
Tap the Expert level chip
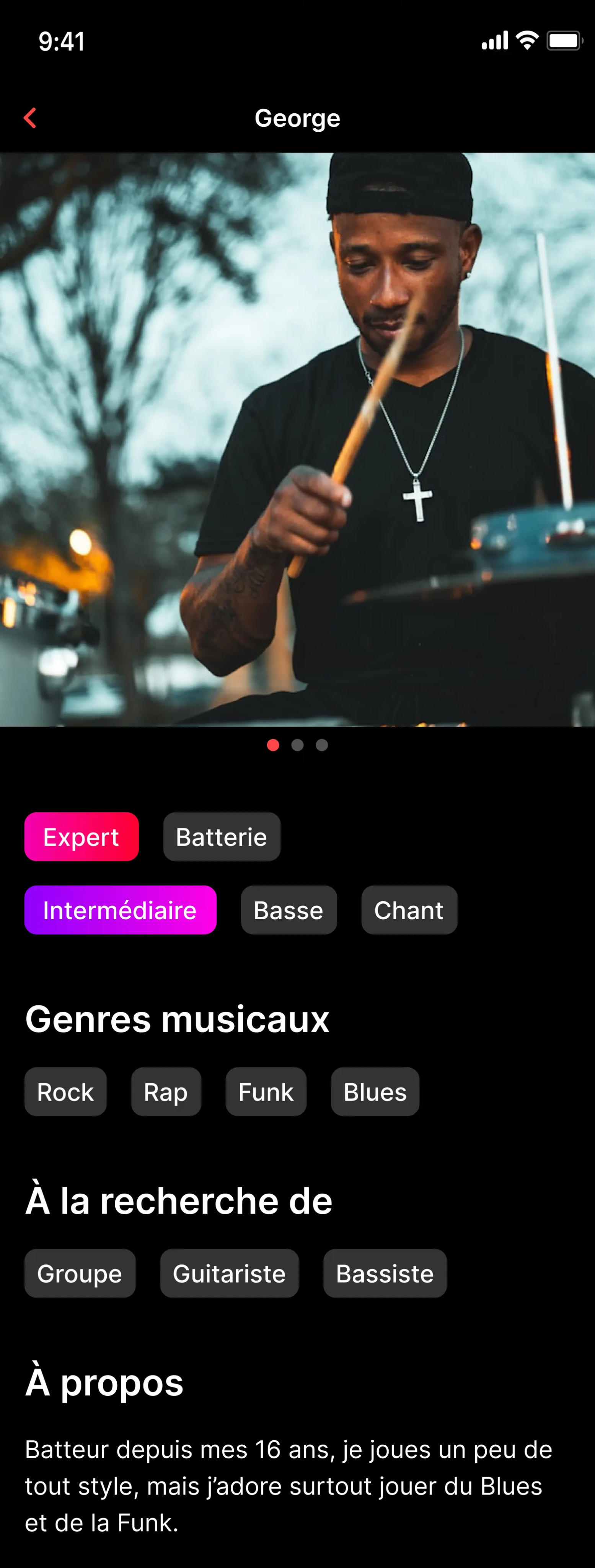click(x=82, y=837)
